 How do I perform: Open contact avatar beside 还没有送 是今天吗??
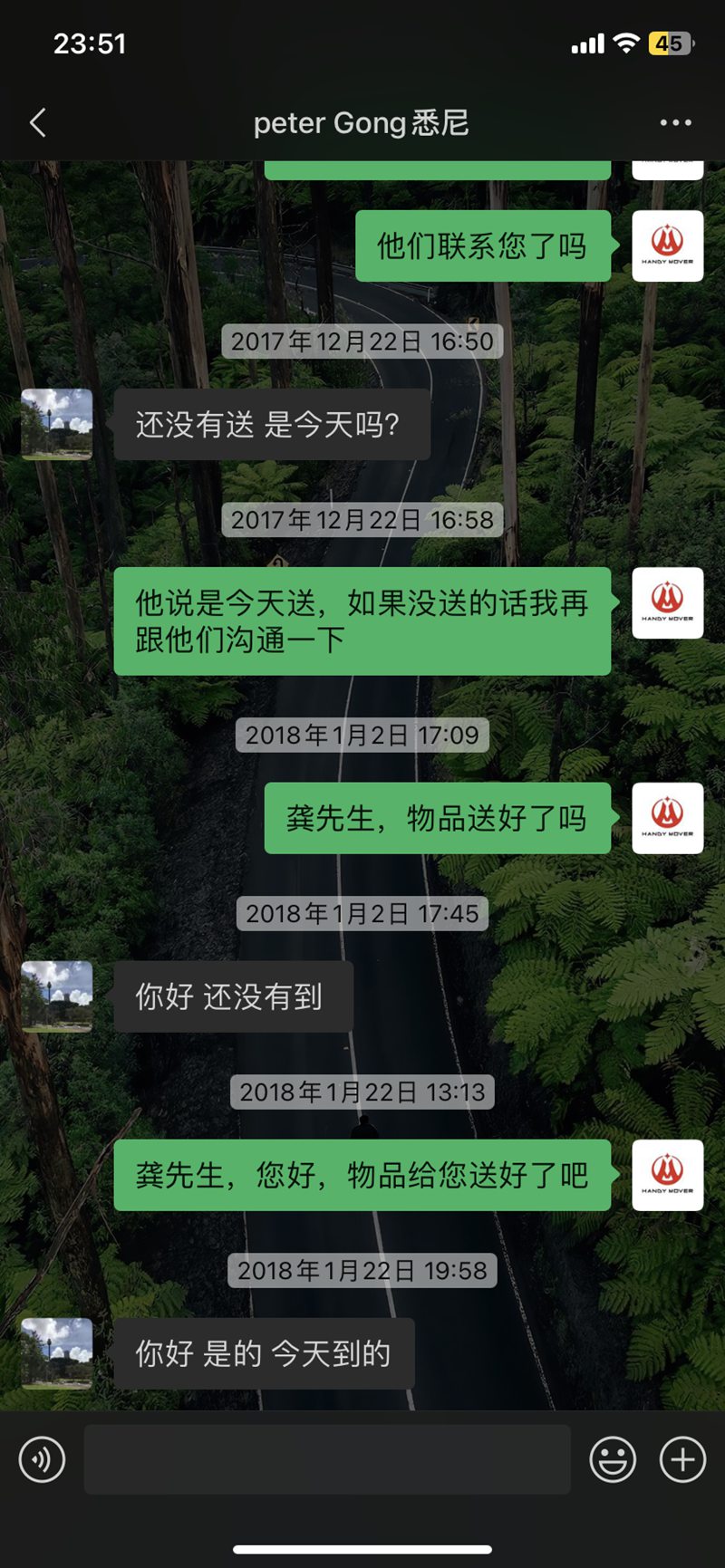(x=56, y=424)
